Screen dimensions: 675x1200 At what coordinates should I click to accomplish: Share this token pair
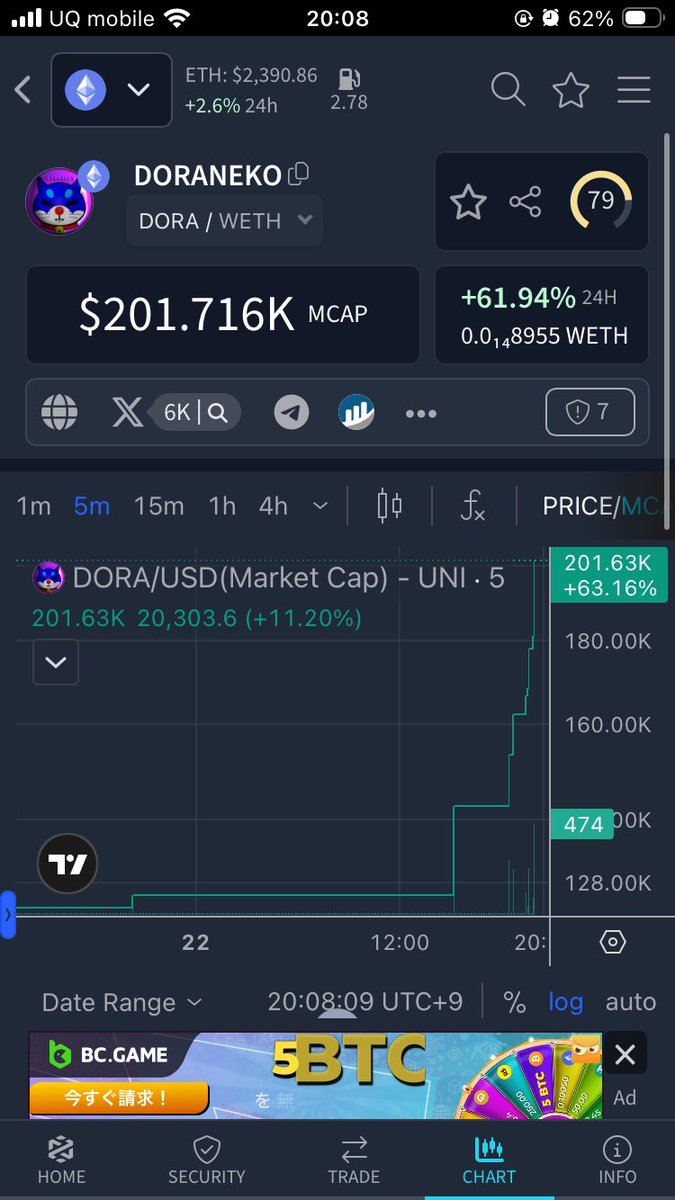[x=525, y=202]
